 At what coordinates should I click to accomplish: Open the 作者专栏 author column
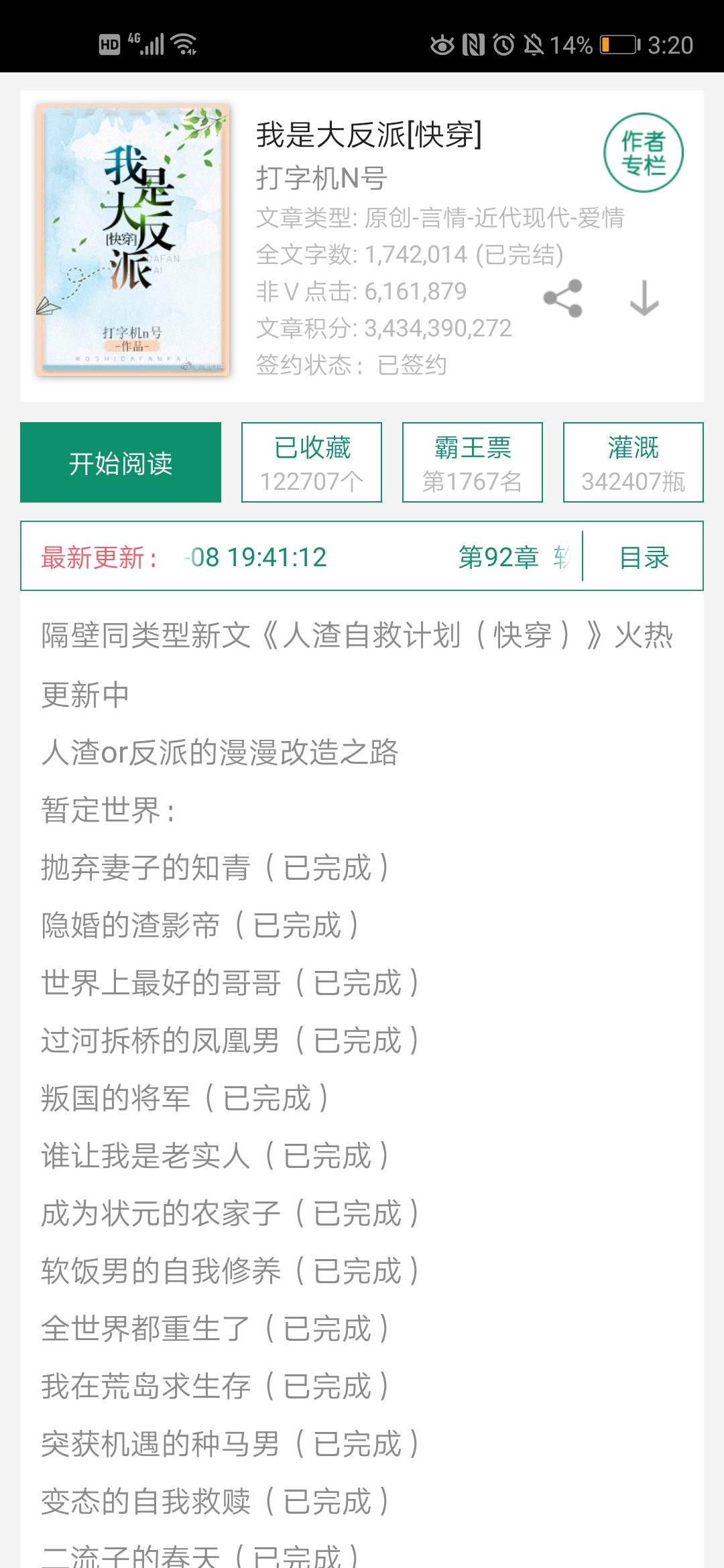(x=643, y=153)
